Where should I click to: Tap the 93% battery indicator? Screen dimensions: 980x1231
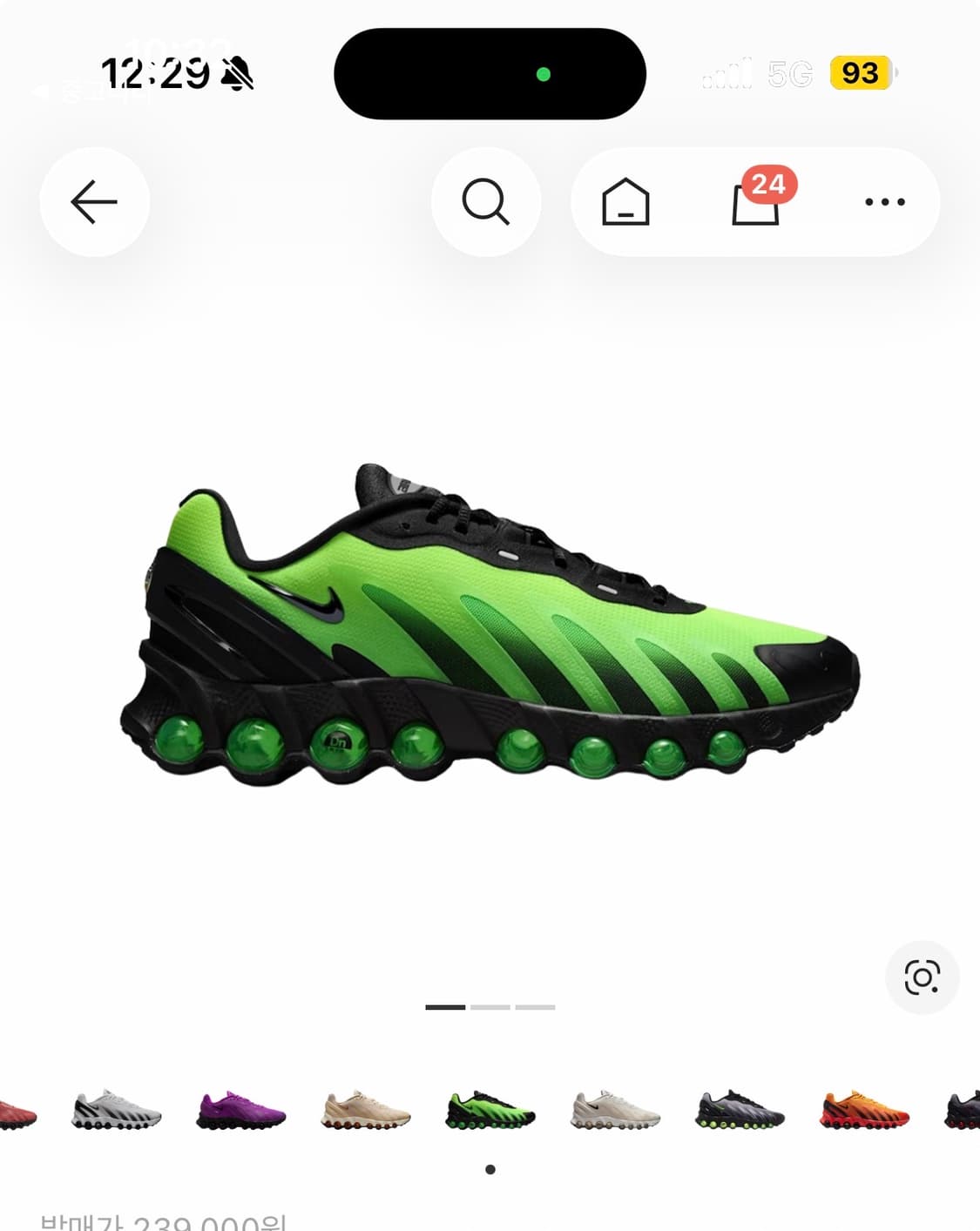[x=860, y=75]
